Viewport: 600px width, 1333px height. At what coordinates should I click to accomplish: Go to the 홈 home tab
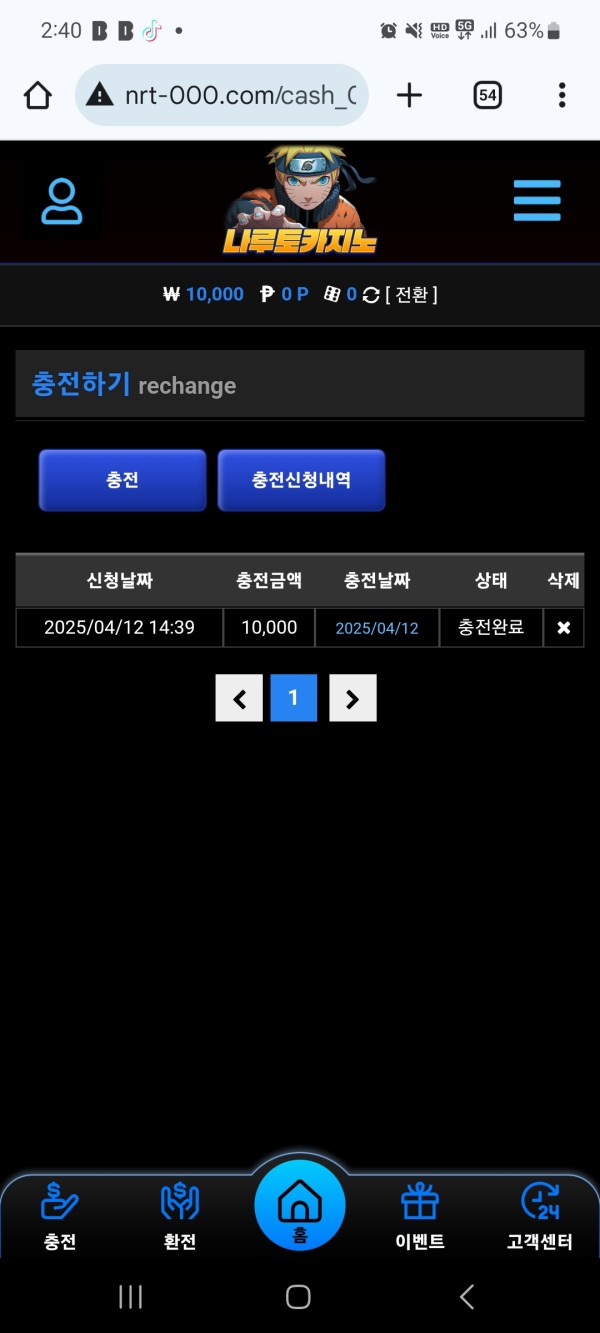click(299, 1208)
